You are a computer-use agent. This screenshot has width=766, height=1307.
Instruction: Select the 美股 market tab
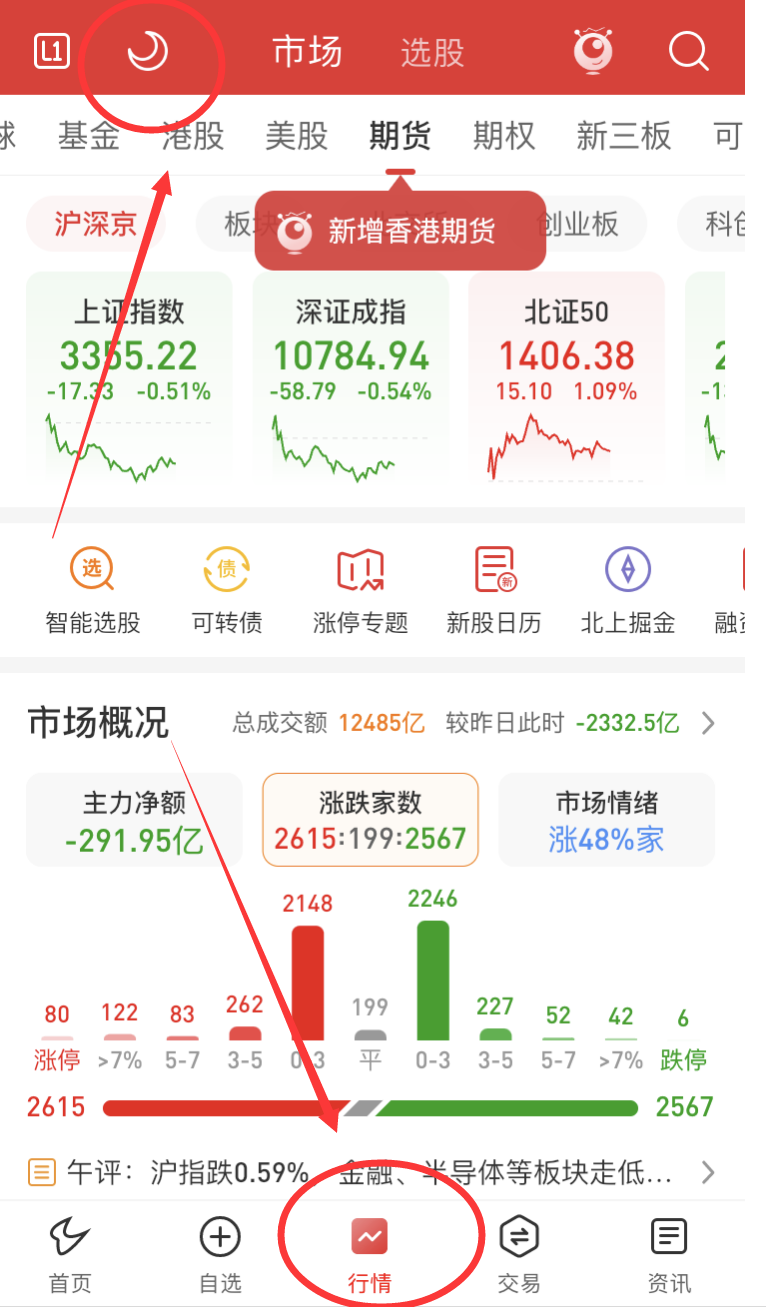pos(296,137)
